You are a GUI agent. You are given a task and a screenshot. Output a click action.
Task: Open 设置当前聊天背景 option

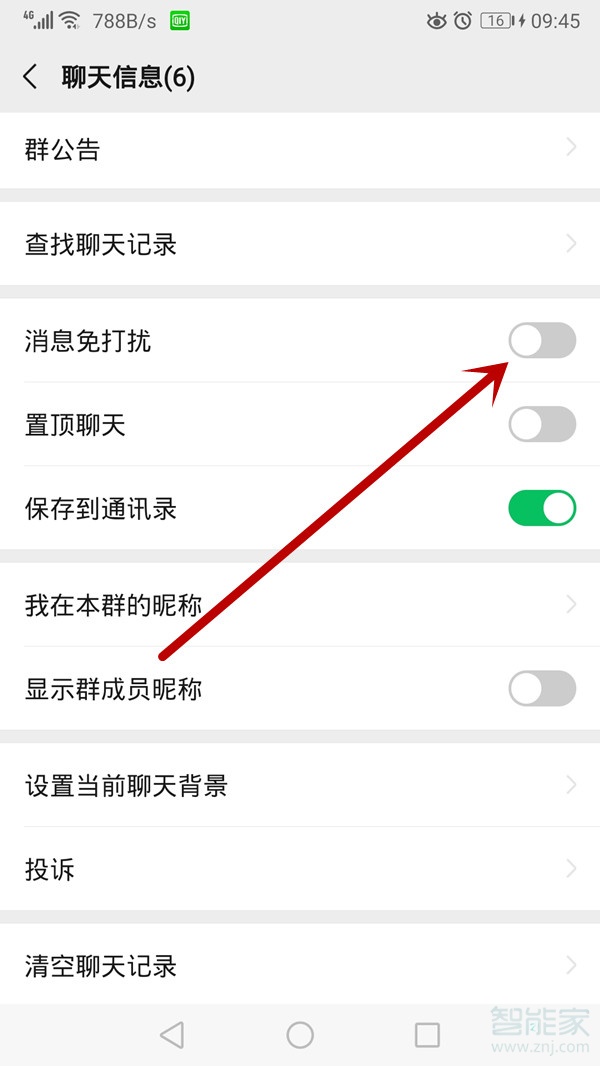[300, 785]
